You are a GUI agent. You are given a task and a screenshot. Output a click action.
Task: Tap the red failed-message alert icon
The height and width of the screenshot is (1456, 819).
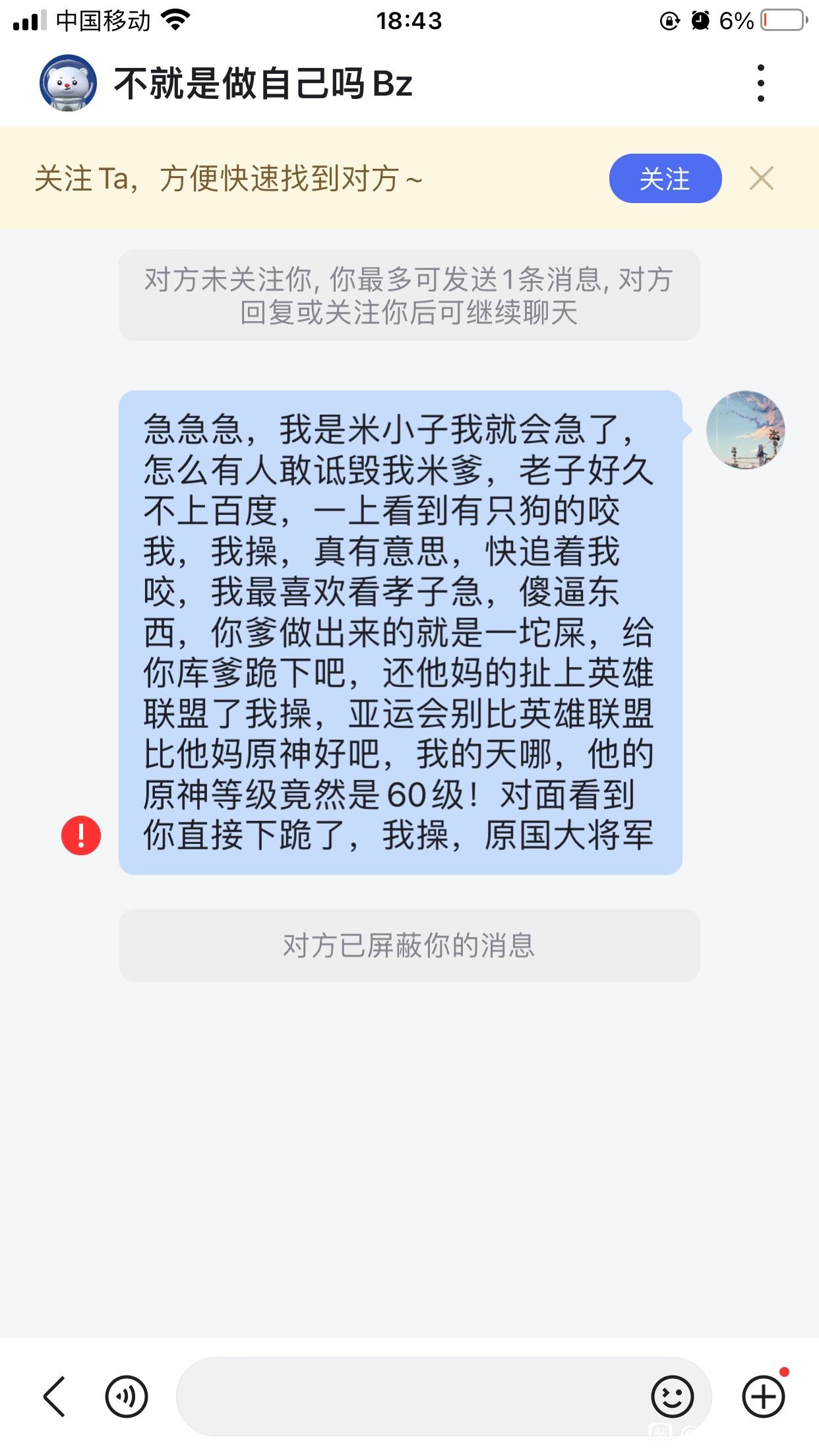80,835
